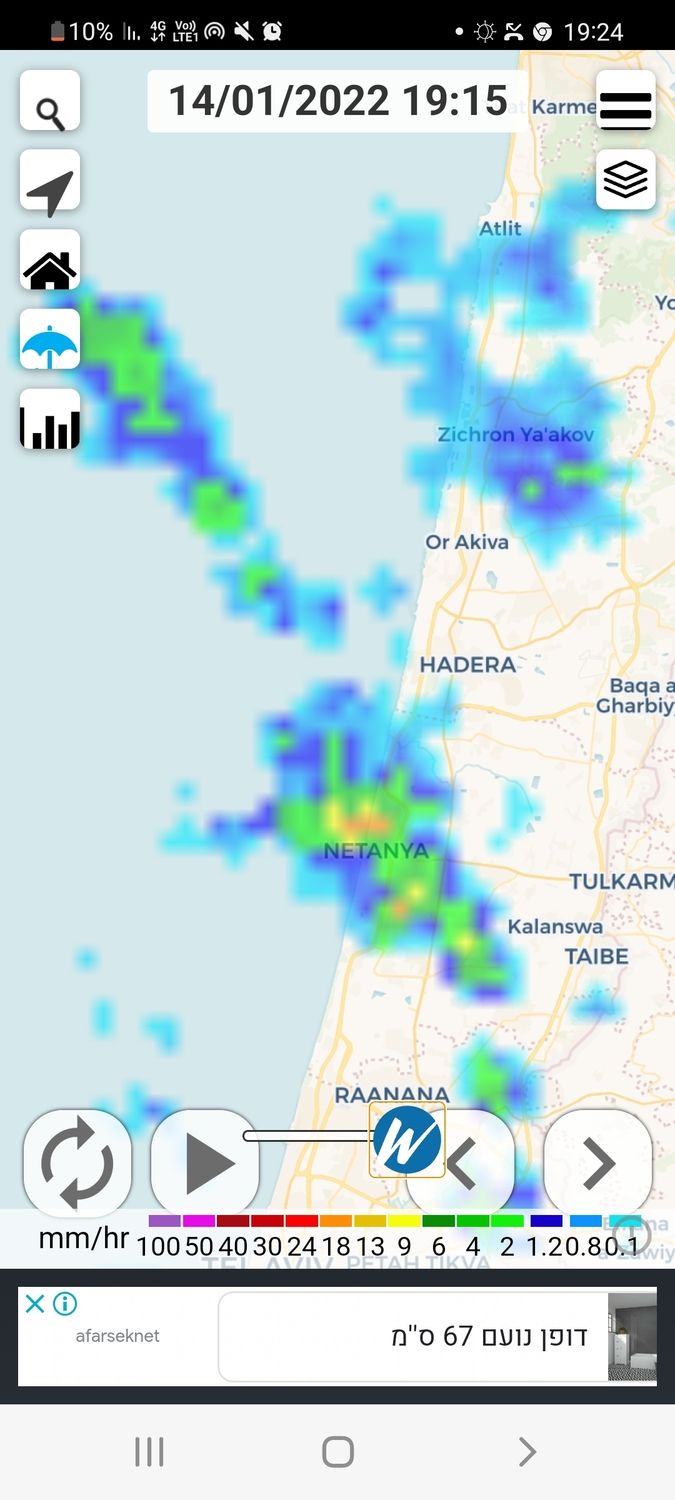This screenshot has width=675, height=1500.
Task: Open the search magnifier button
Action: 50,101
